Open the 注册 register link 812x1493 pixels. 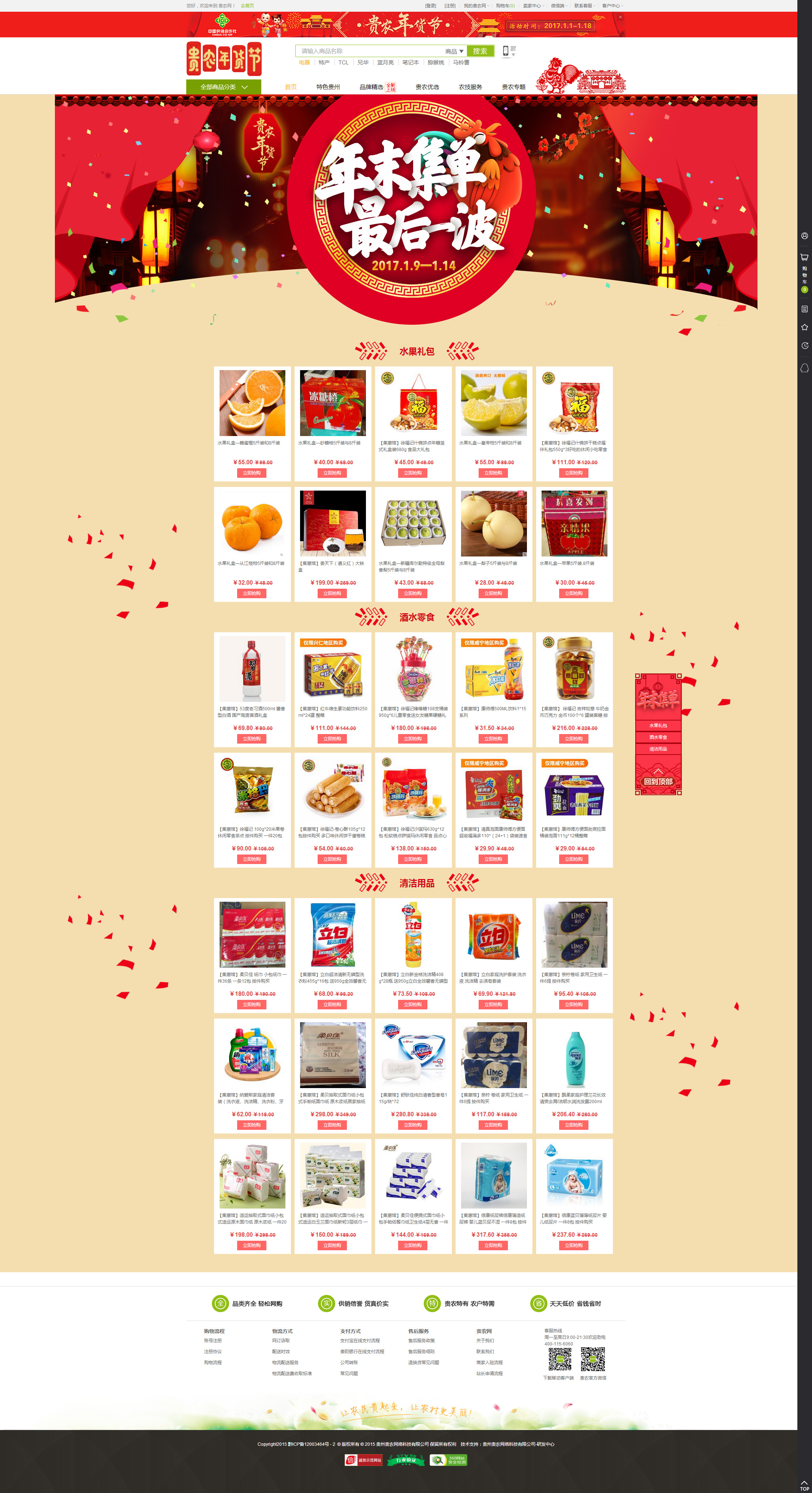450,6
